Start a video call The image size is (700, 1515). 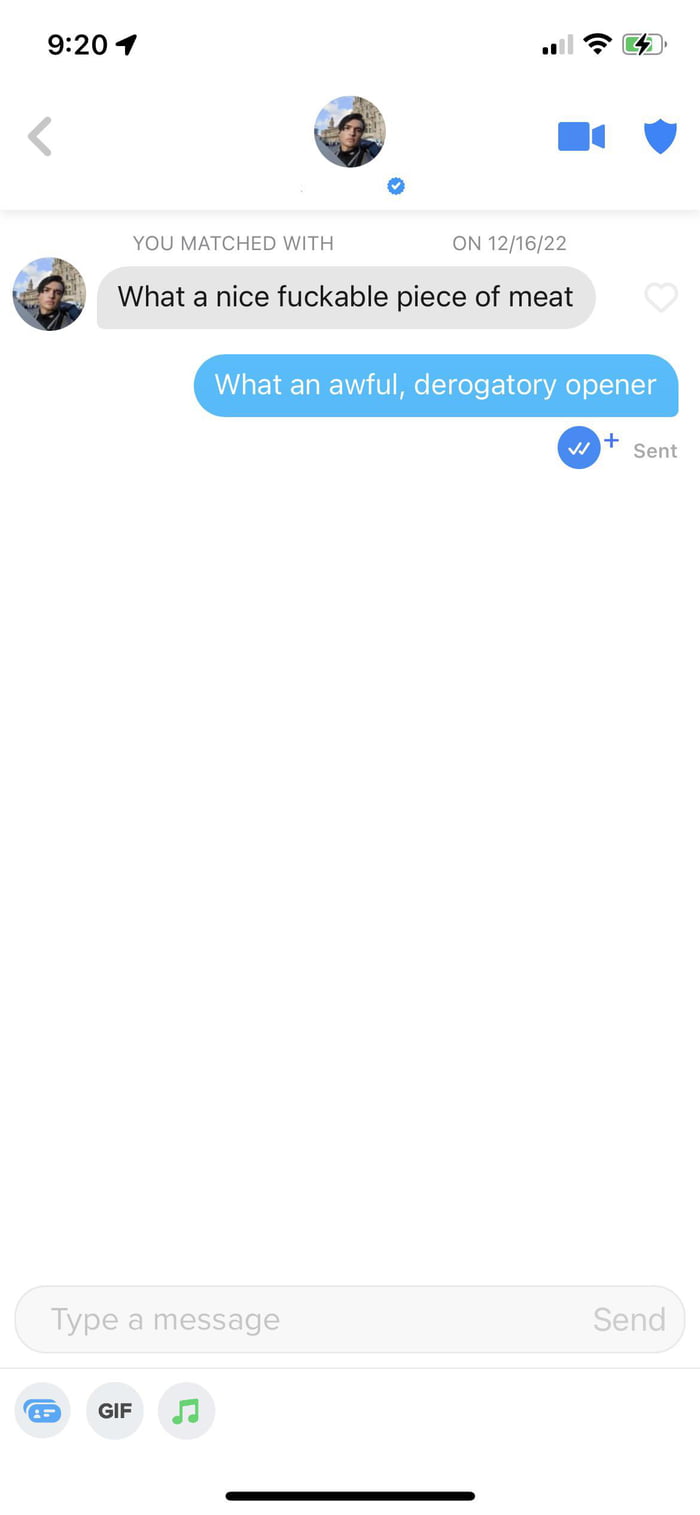click(581, 136)
